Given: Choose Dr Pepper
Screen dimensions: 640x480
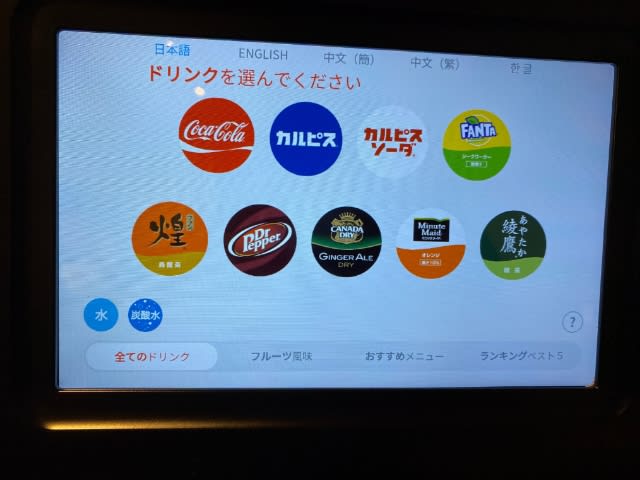Looking at the screenshot, I should 259,240.
